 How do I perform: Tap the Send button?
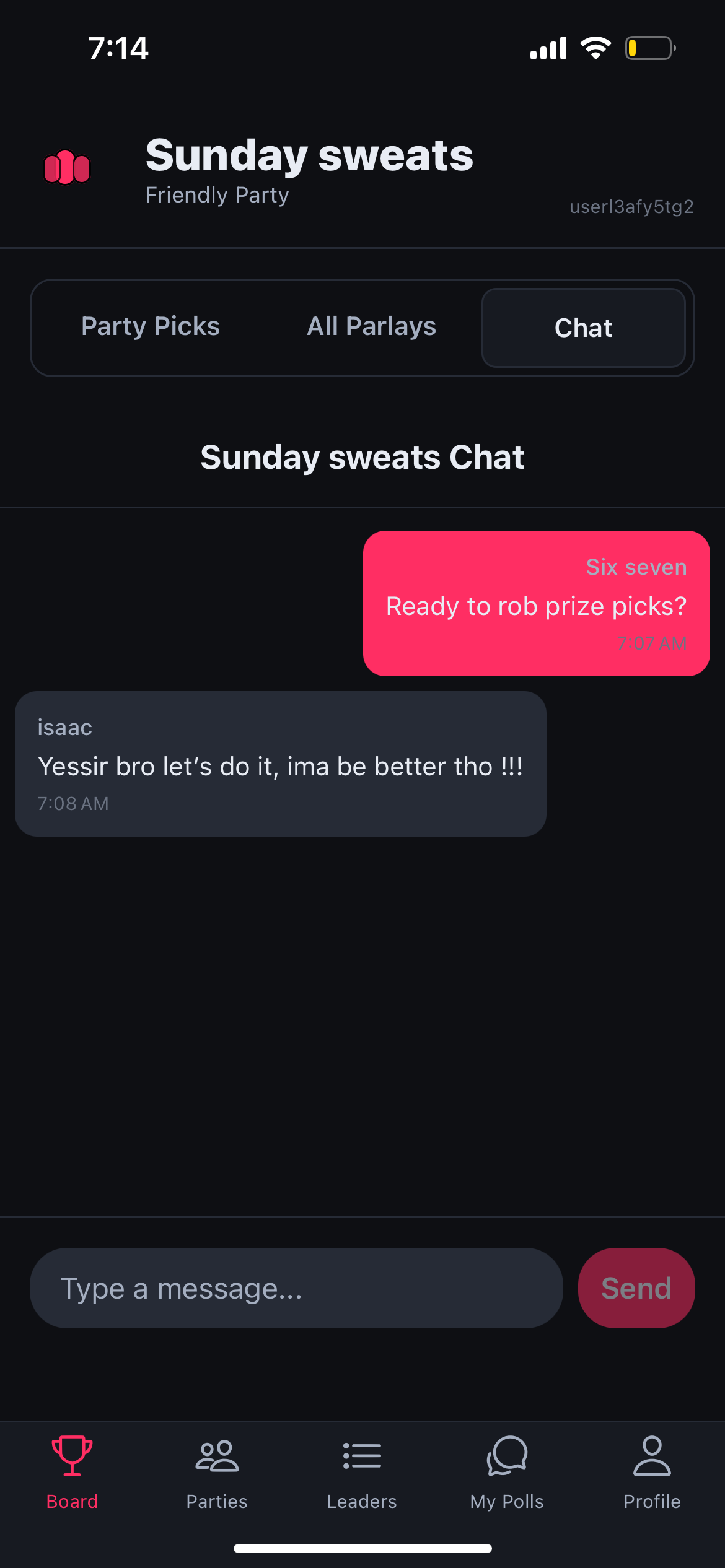[636, 1288]
